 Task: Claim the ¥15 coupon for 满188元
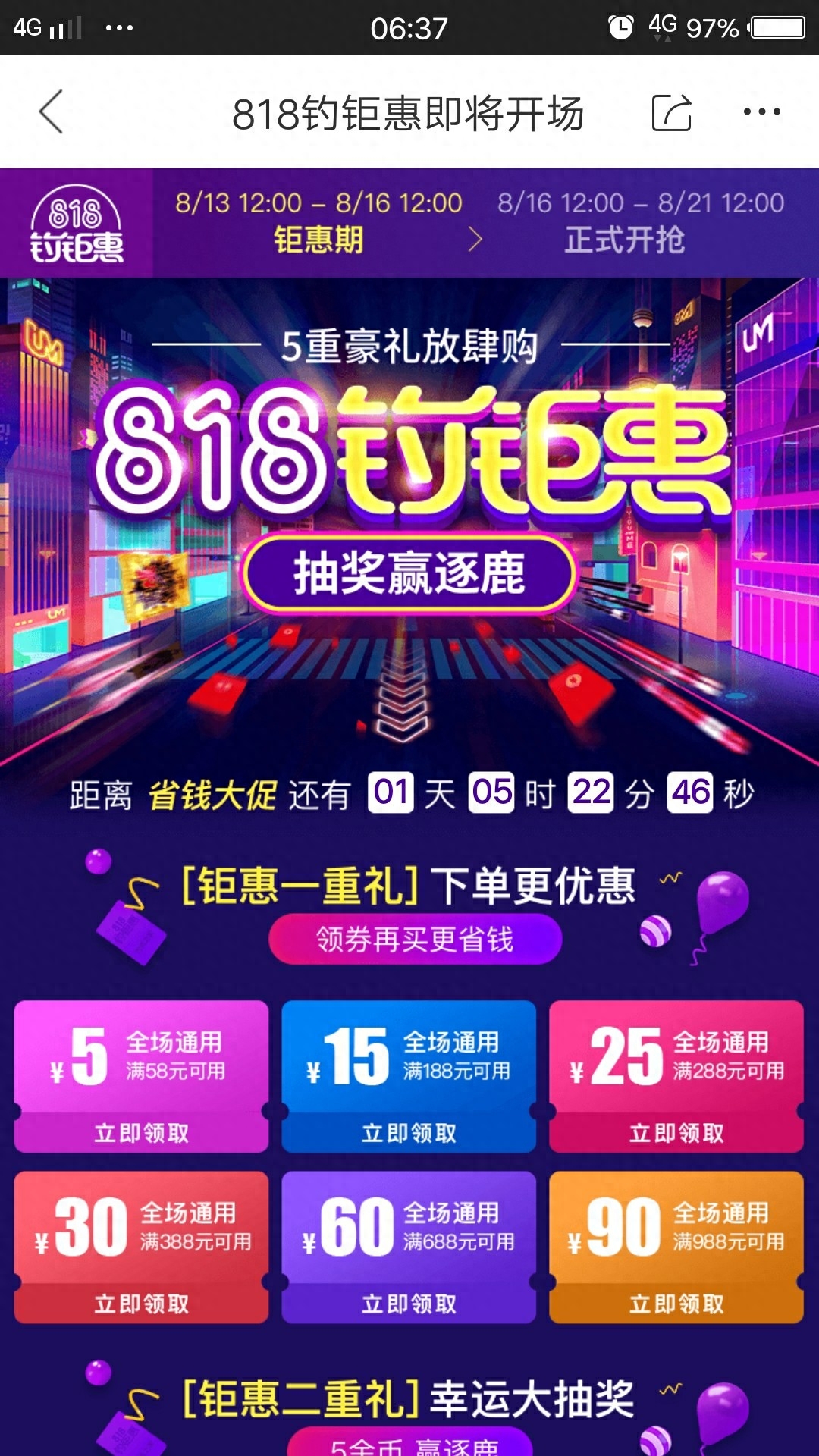409,1132
